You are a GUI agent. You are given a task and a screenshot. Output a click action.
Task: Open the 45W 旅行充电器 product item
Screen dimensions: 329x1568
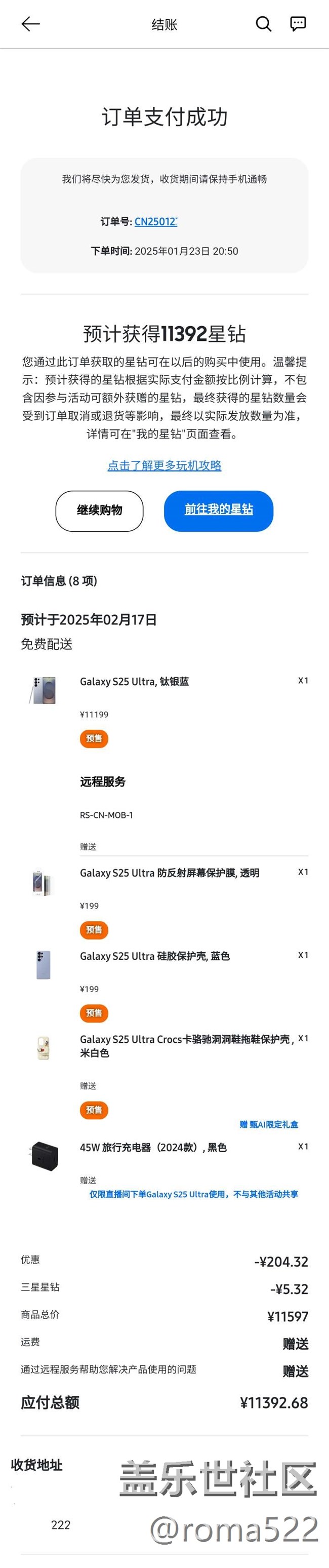[153, 1148]
